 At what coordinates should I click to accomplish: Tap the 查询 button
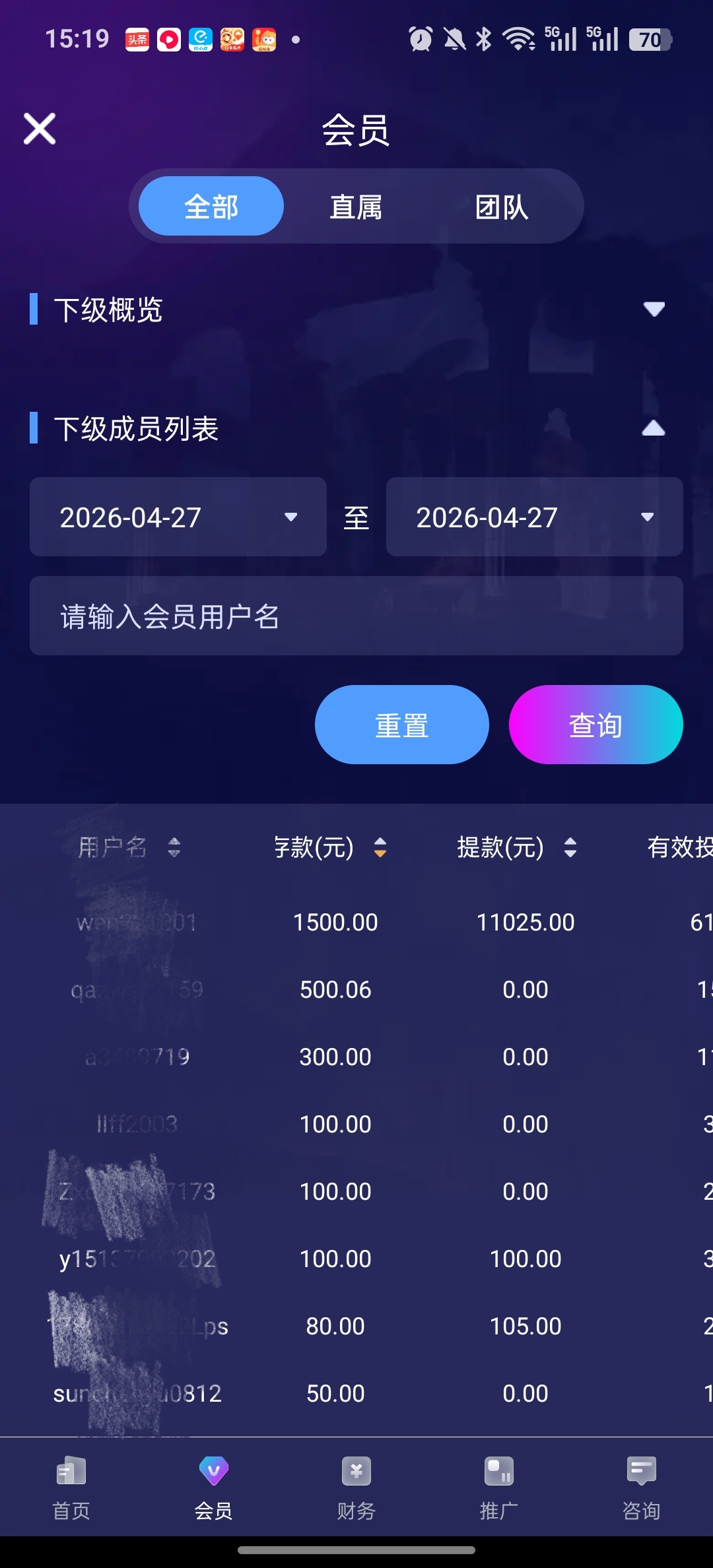point(595,725)
